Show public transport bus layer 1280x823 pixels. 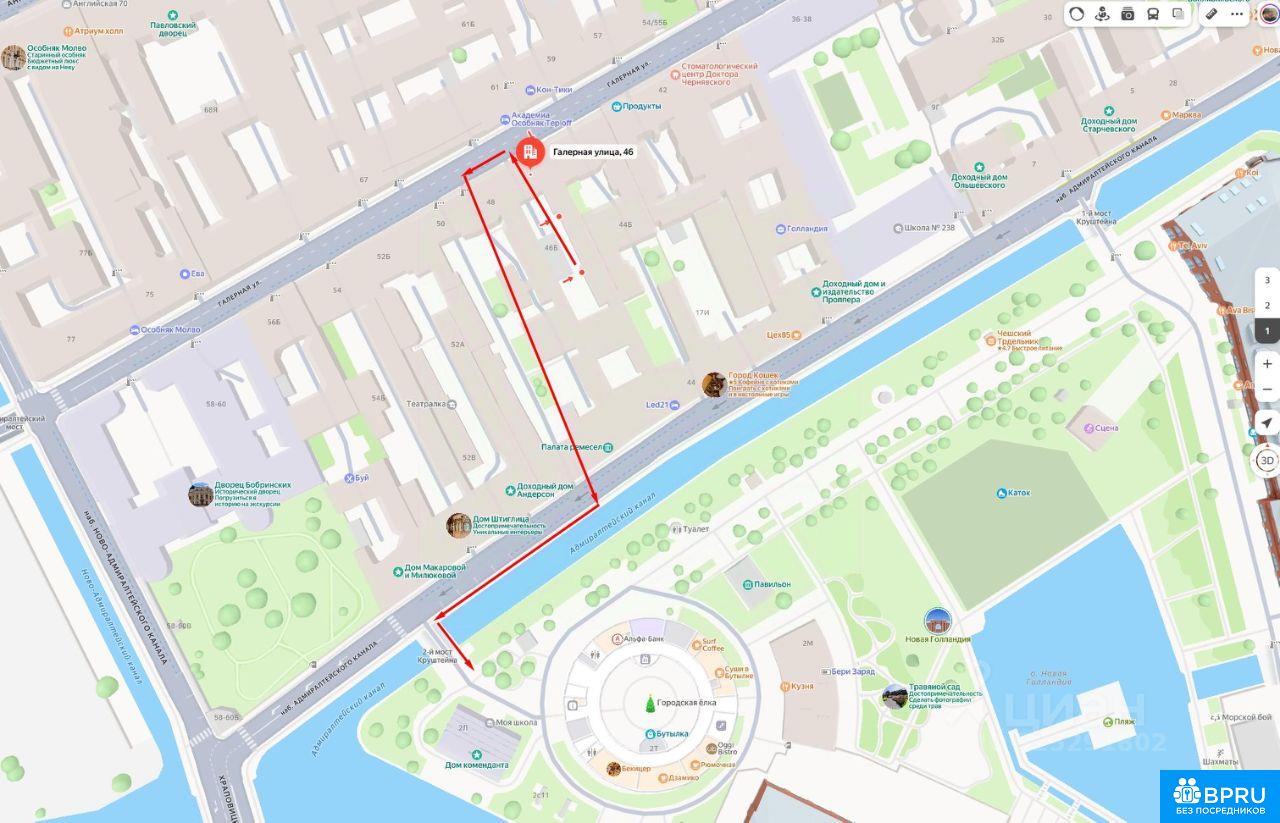click(x=1153, y=14)
